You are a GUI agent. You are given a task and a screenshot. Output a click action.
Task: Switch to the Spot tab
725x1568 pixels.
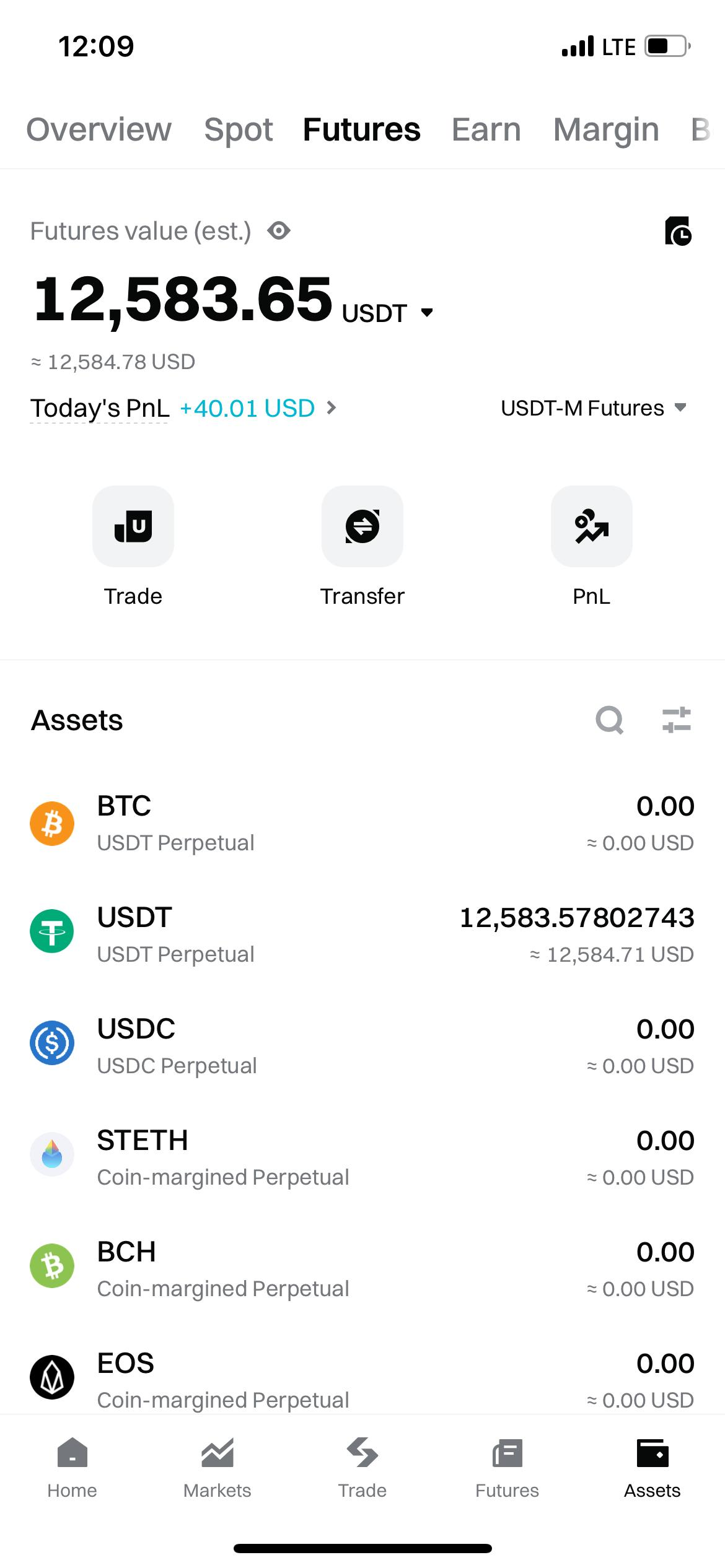239,129
